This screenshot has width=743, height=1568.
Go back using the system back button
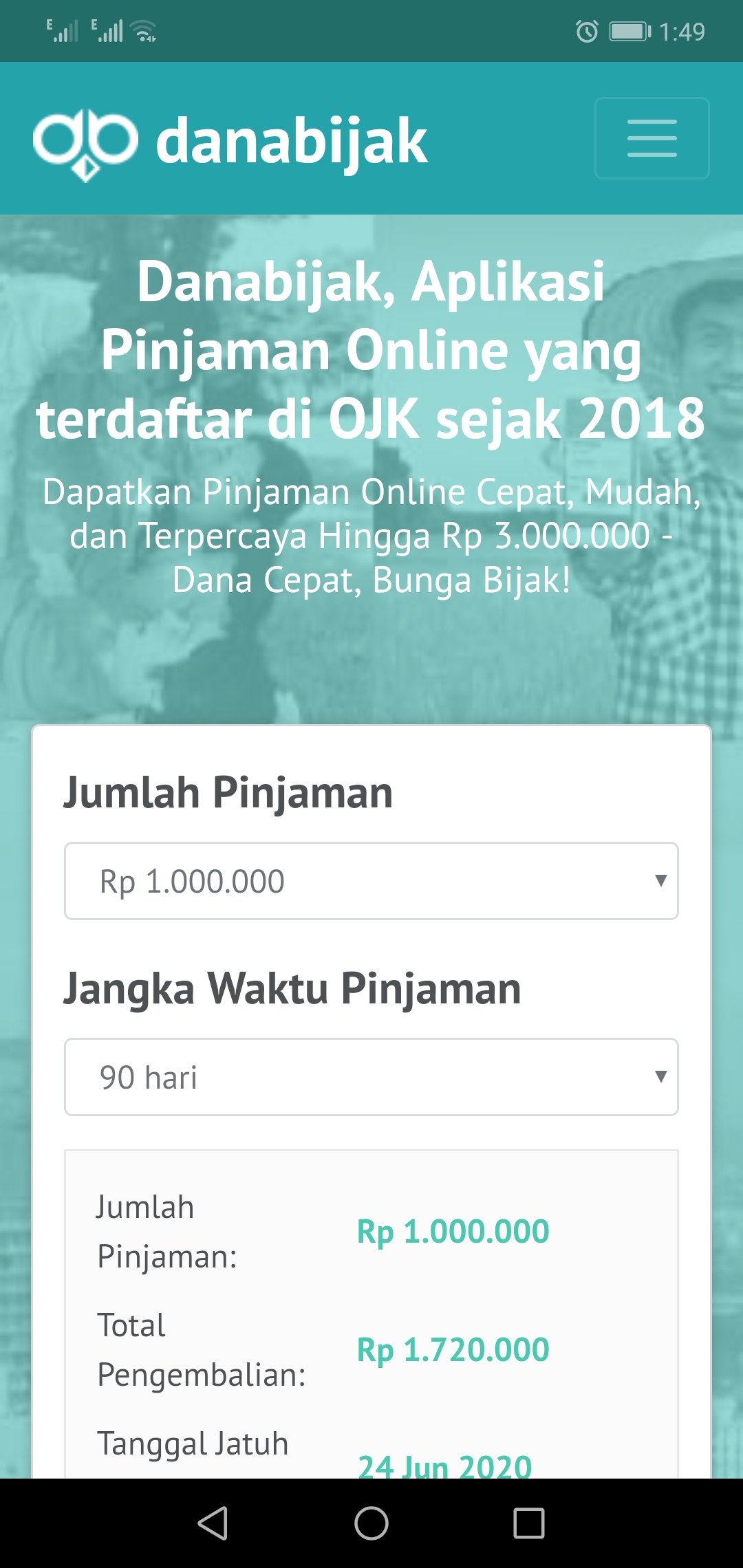[213, 1523]
